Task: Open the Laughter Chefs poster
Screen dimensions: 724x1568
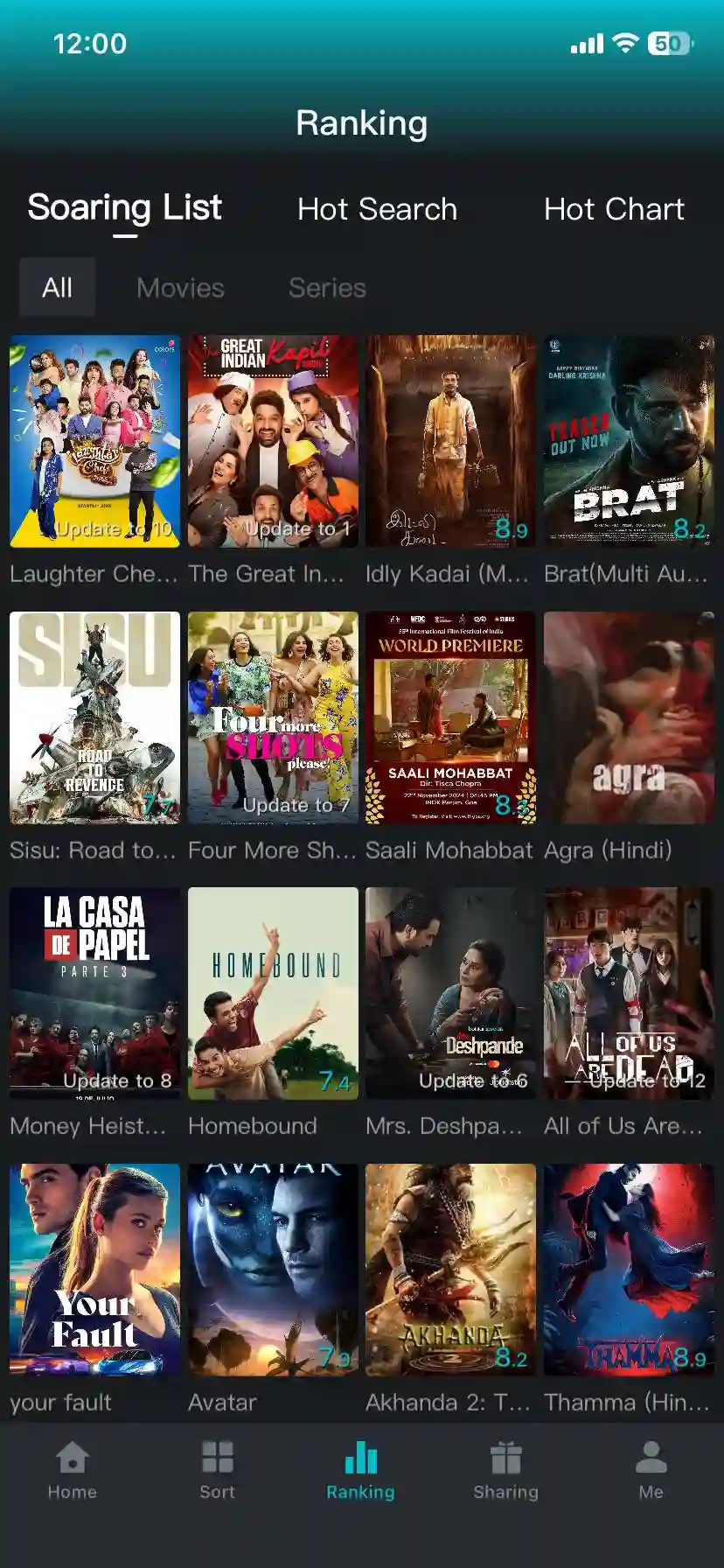Action: (x=94, y=441)
